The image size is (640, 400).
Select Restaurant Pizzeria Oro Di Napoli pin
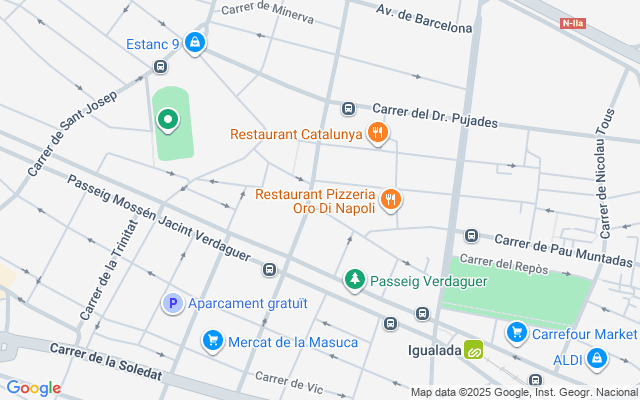pos(391,200)
